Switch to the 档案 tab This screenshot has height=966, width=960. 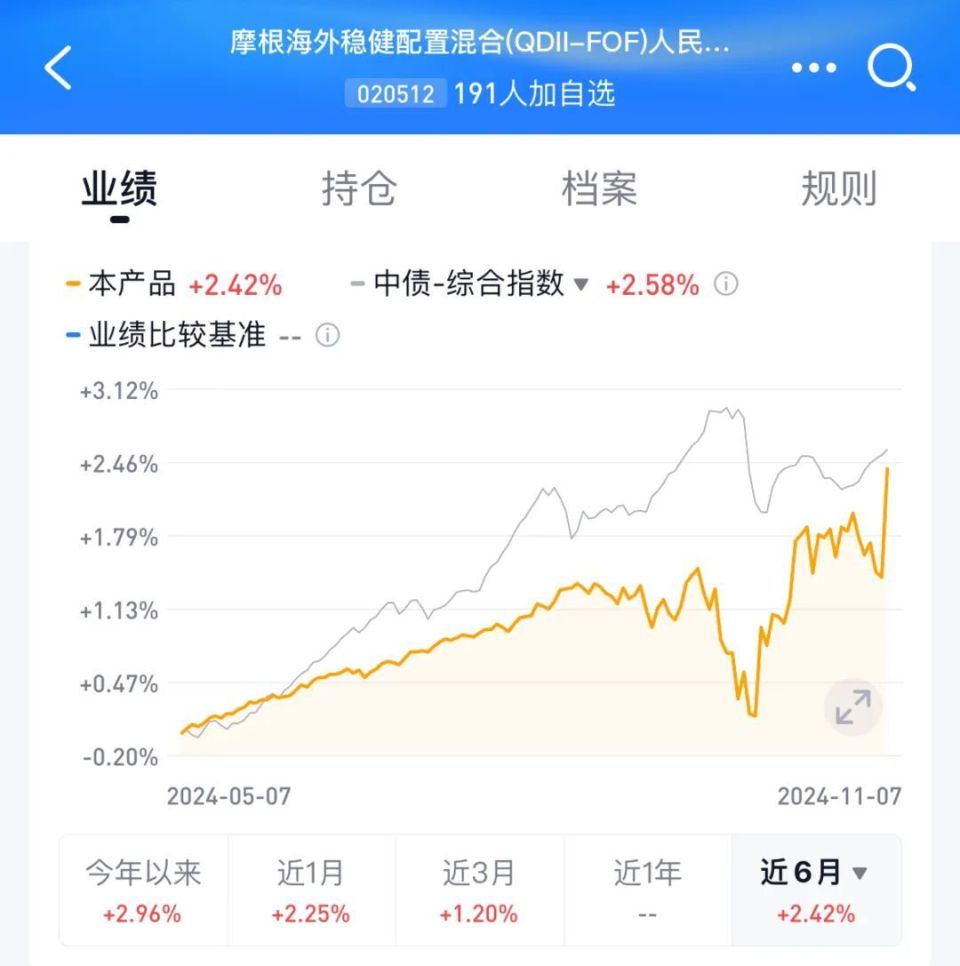point(600,190)
